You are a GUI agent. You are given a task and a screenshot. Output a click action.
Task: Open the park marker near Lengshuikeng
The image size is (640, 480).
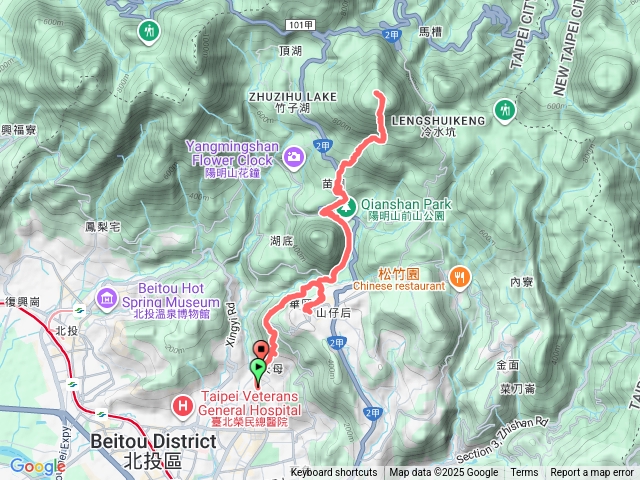(504, 108)
